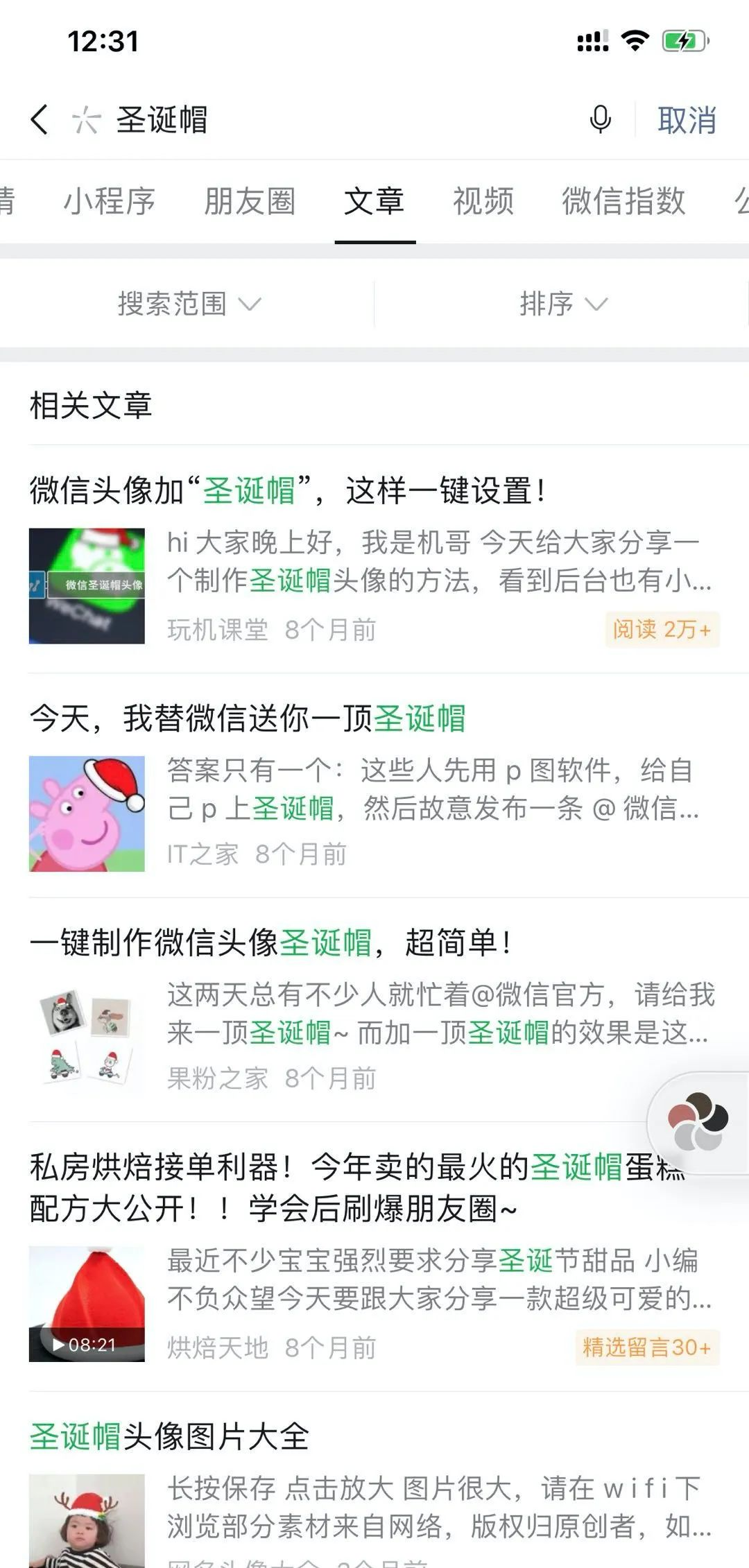Open the 果粉之家 article 一键制作微信头像圣诞帽
Screen dimensions: 749x1568
(x=270, y=942)
